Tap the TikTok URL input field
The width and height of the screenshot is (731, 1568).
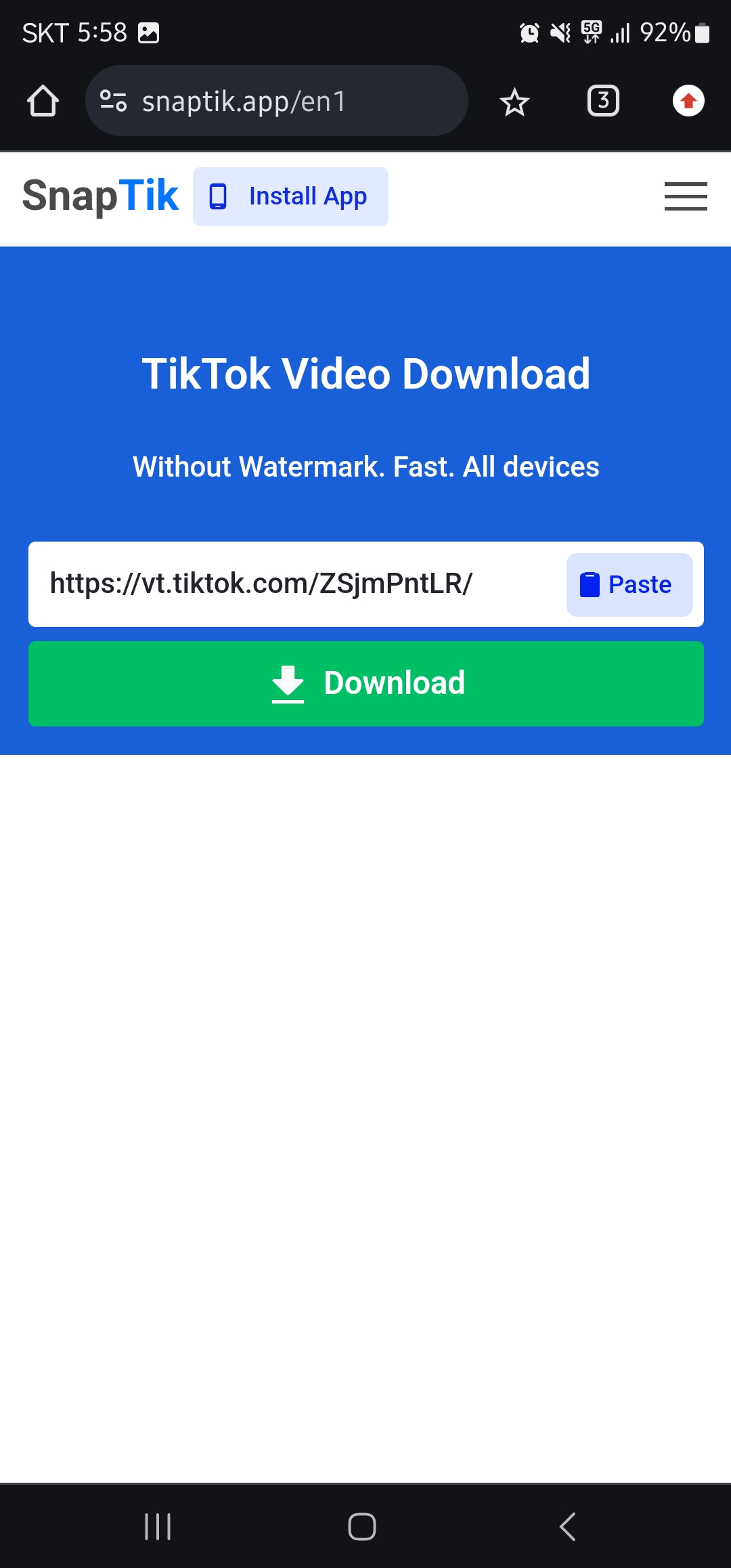point(298,584)
